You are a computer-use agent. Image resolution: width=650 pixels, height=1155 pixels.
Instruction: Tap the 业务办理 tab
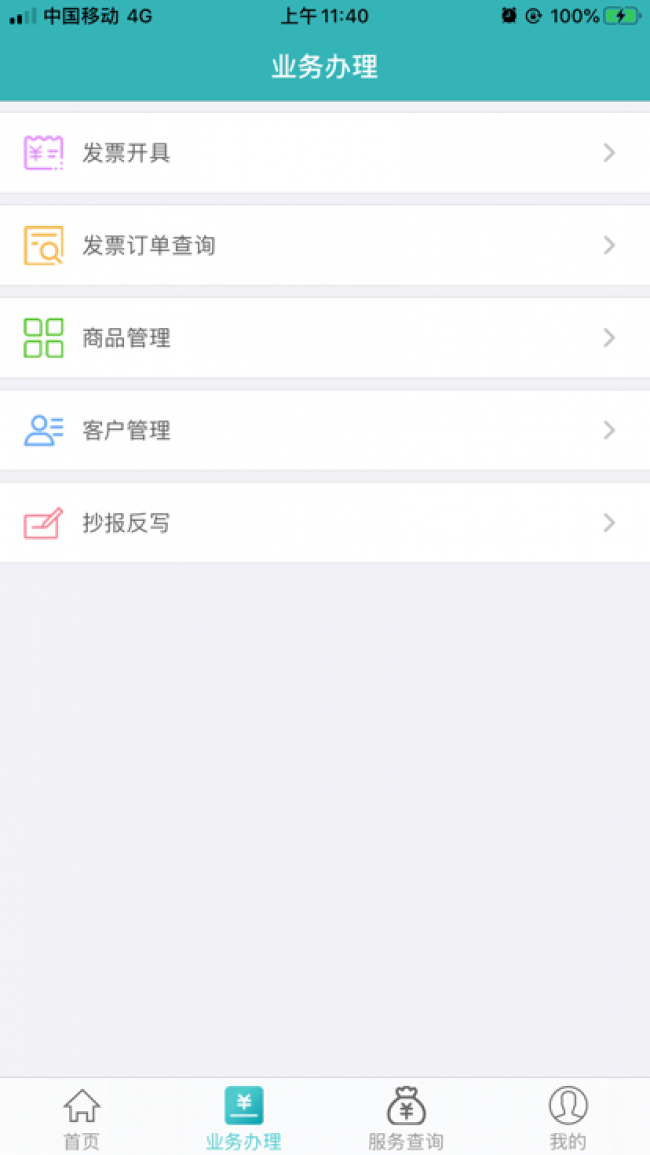pyautogui.click(x=244, y=1118)
